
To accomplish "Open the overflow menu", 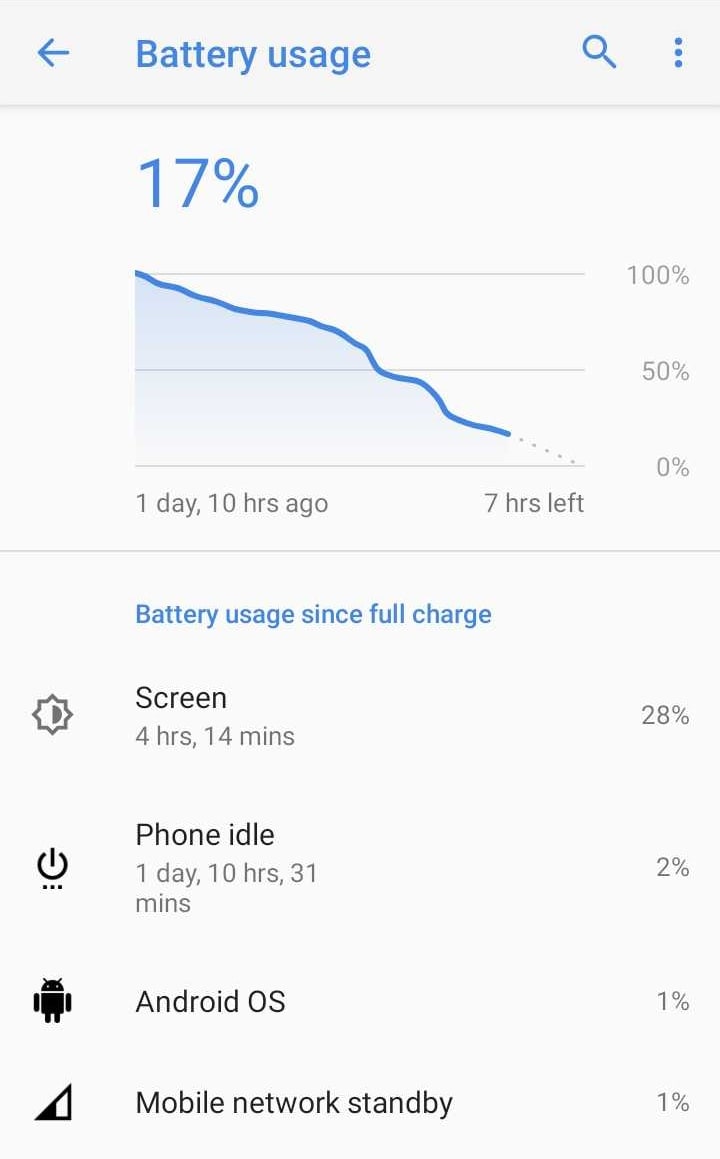I will point(678,52).
